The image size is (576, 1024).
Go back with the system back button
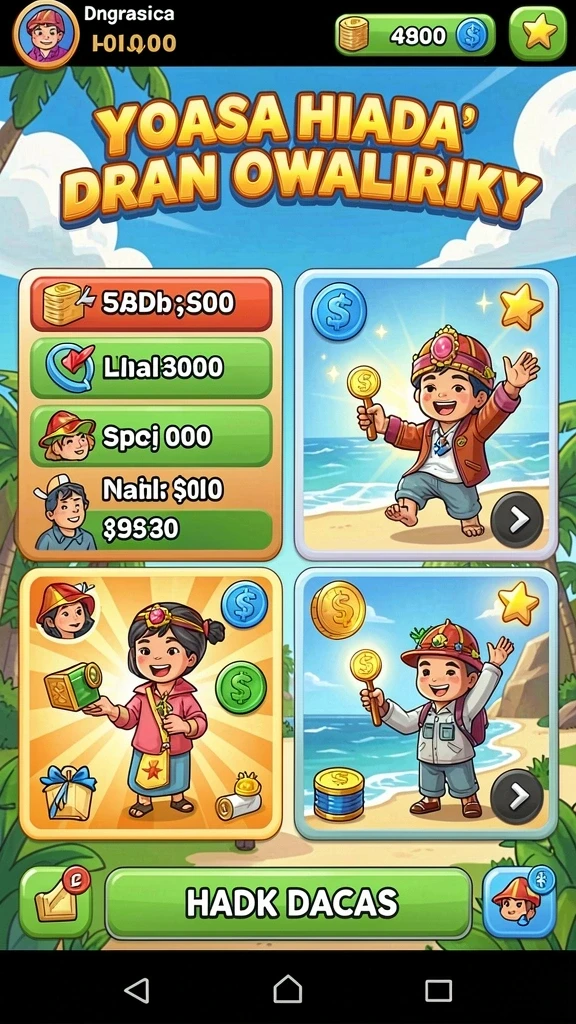(136, 990)
